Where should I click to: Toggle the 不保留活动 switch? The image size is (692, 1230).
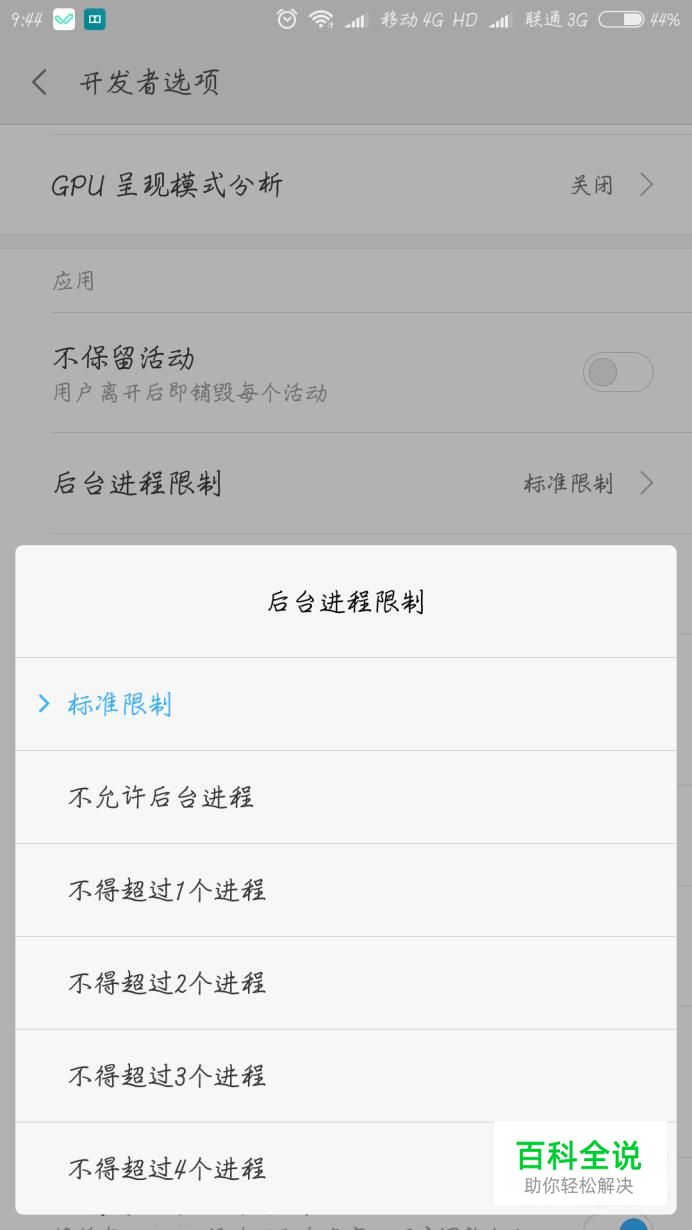(x=617, y=373)
